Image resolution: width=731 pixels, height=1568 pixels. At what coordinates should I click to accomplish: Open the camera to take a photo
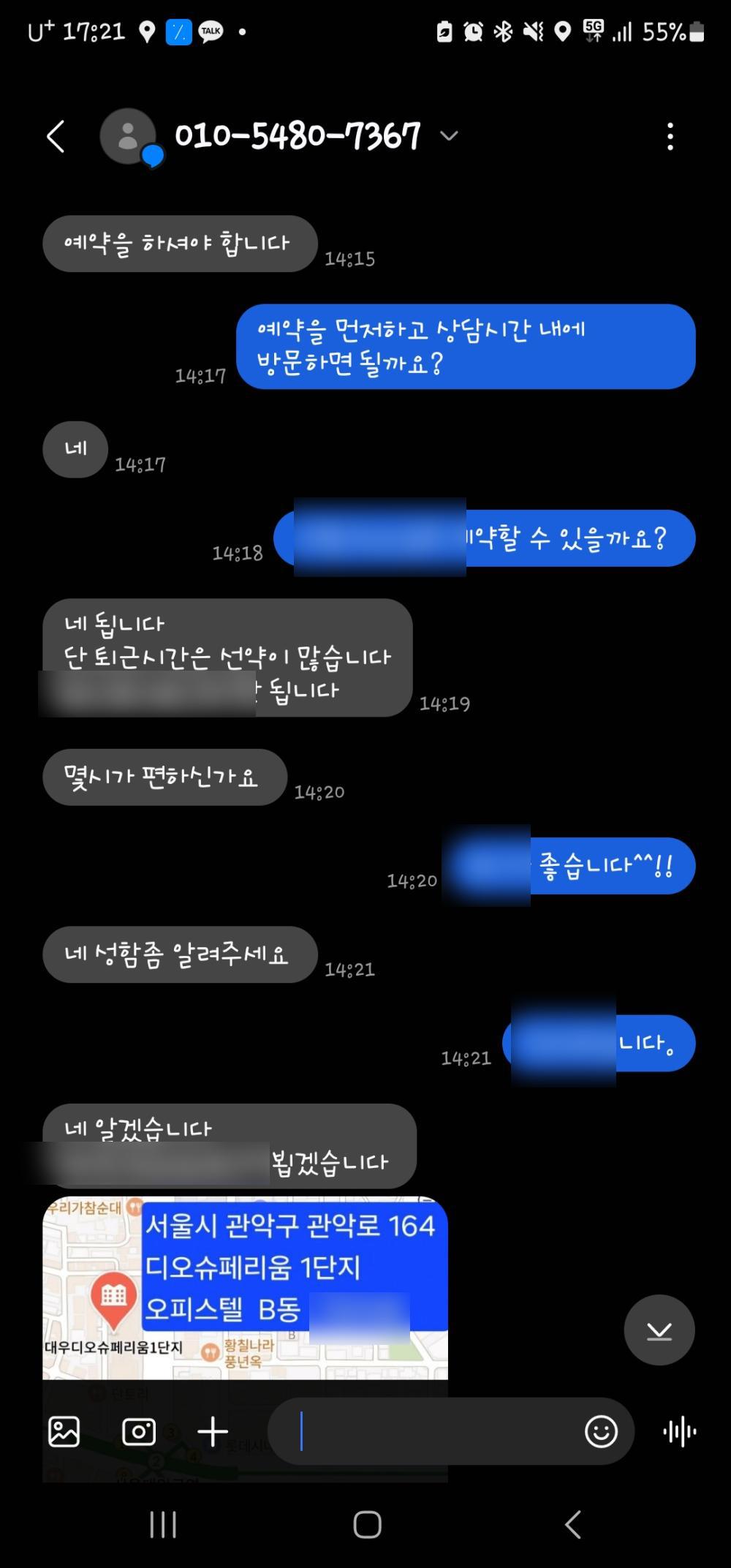pyautogui.click(x=139, y=1431)
